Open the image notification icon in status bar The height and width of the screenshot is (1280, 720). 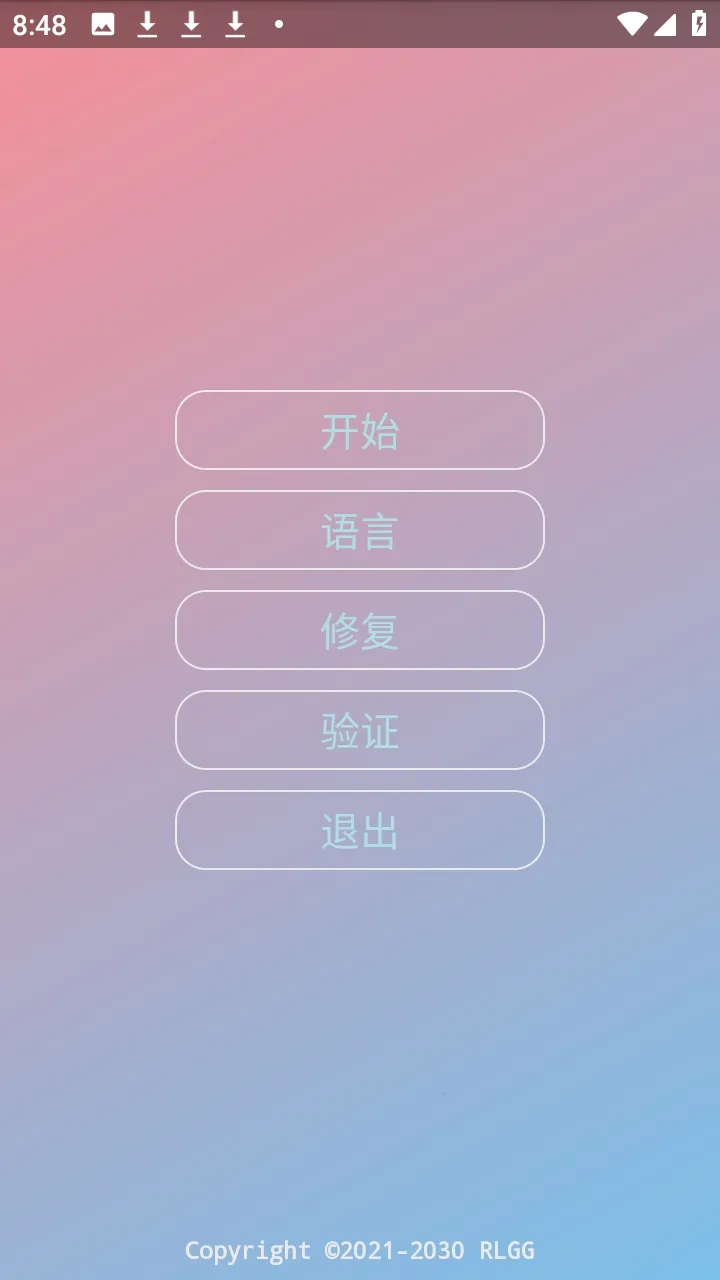pos(101,24)
